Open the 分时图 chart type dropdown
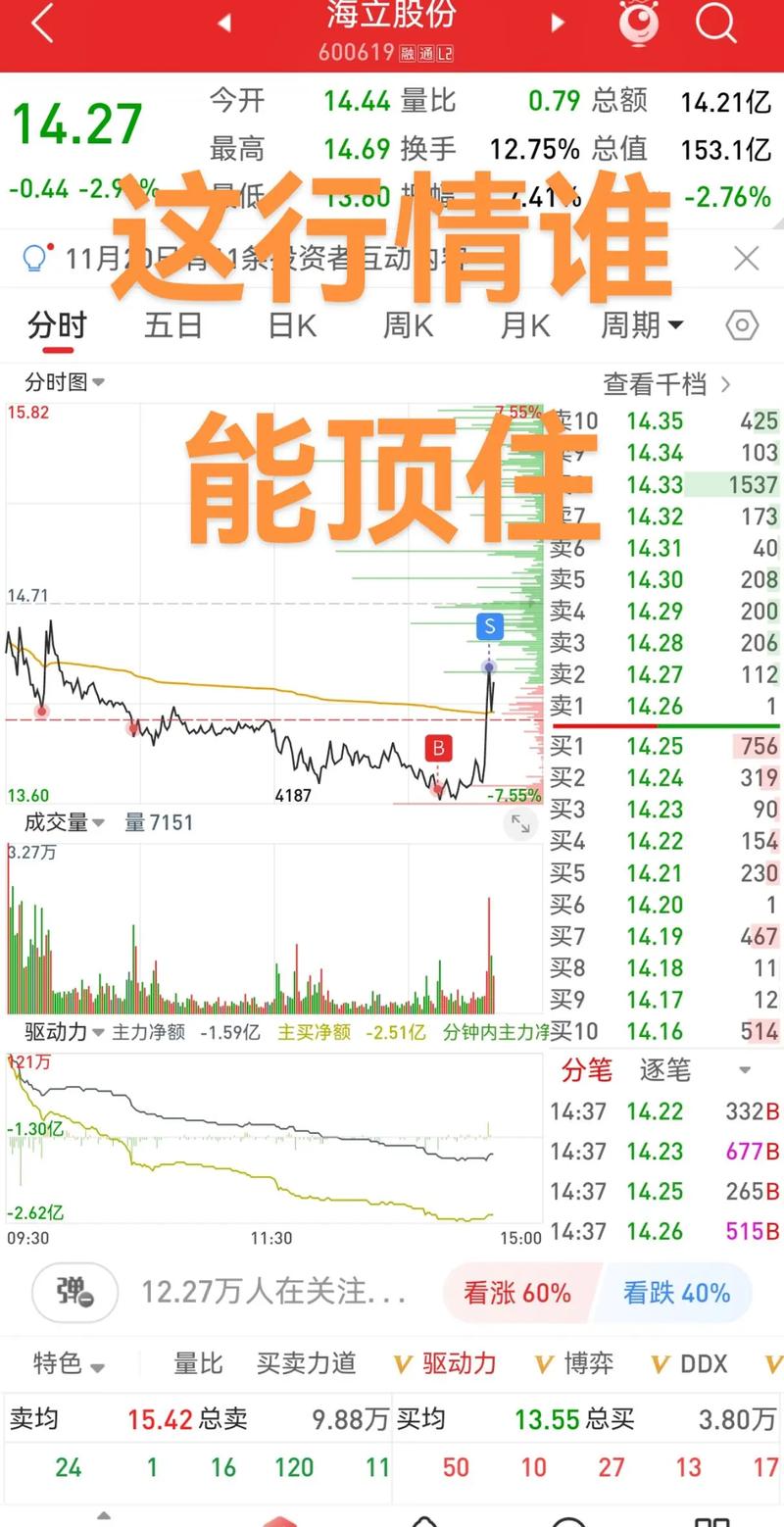This screenshot has width=784, height=1527. coord(65,382)
